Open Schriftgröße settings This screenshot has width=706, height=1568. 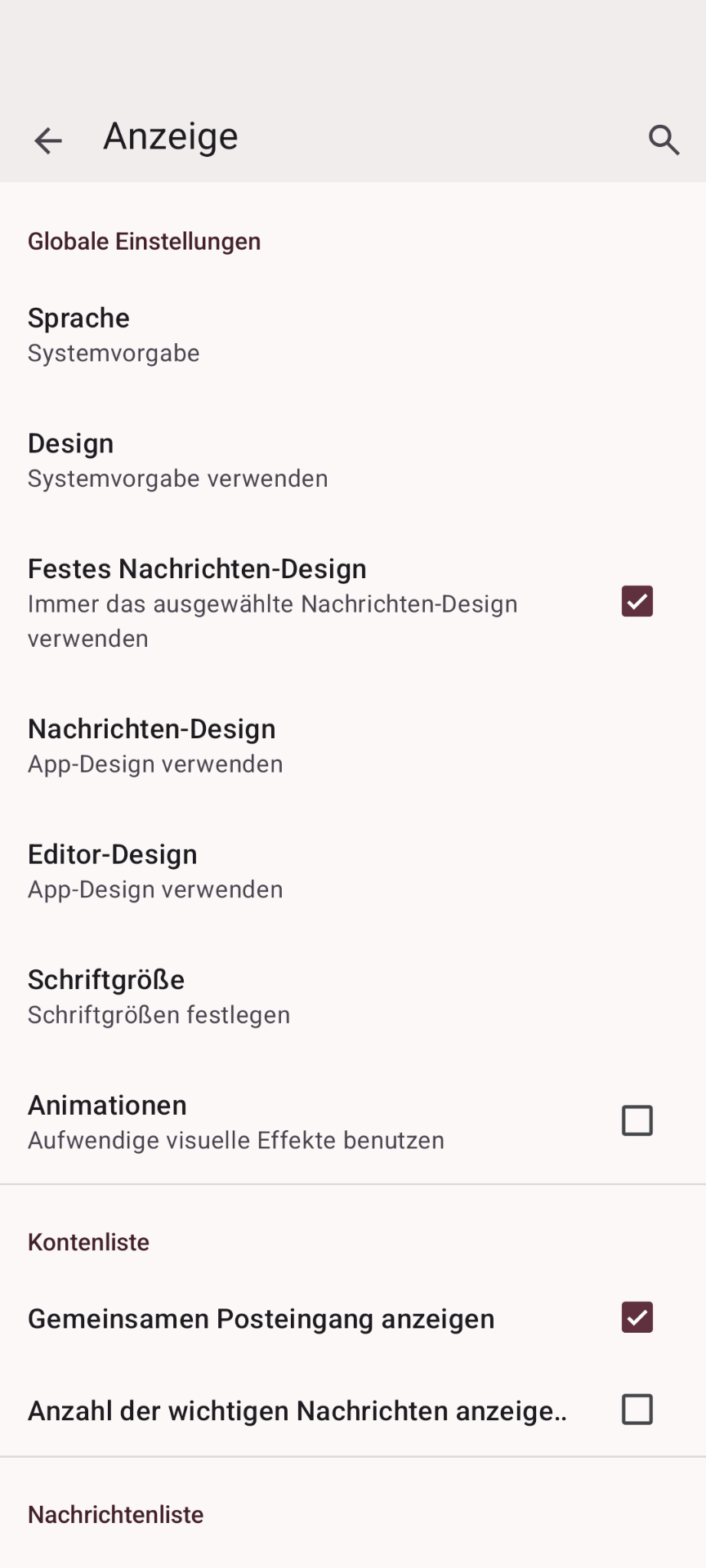(x=353, y=996)
